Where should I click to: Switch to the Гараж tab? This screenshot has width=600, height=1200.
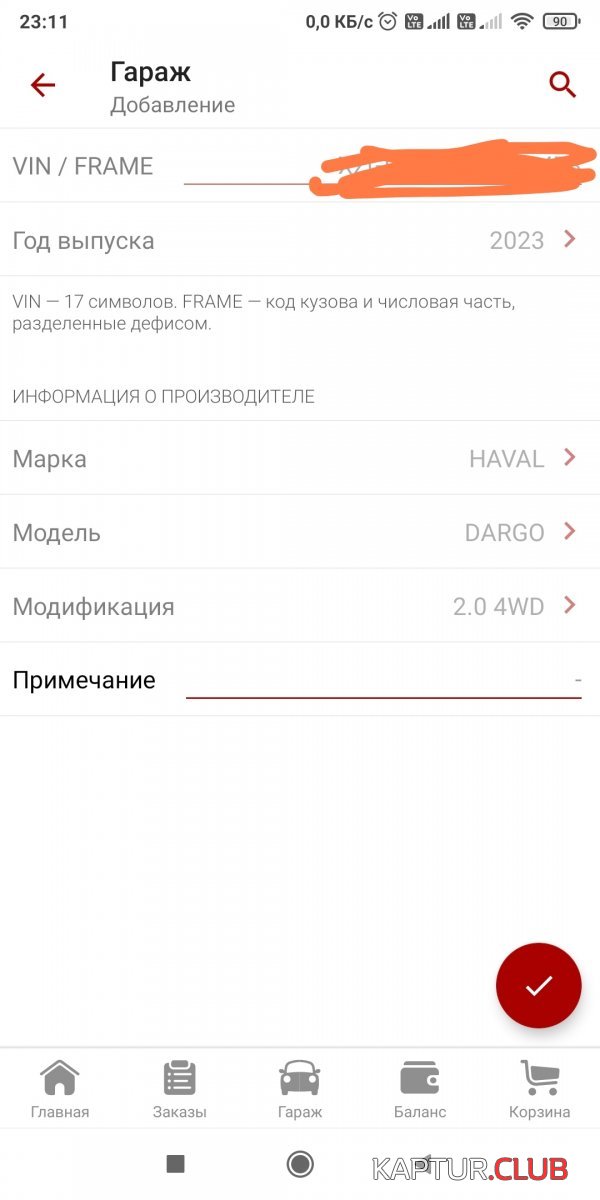(300, 1089)
